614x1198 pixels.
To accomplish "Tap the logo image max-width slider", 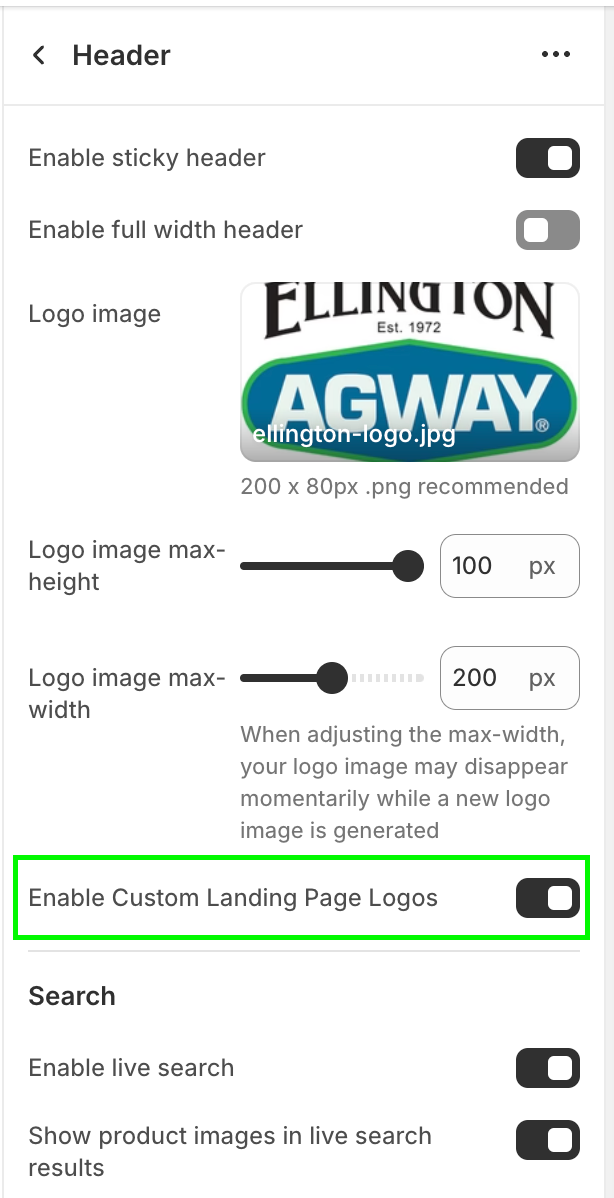I will [x=332, y=678].
